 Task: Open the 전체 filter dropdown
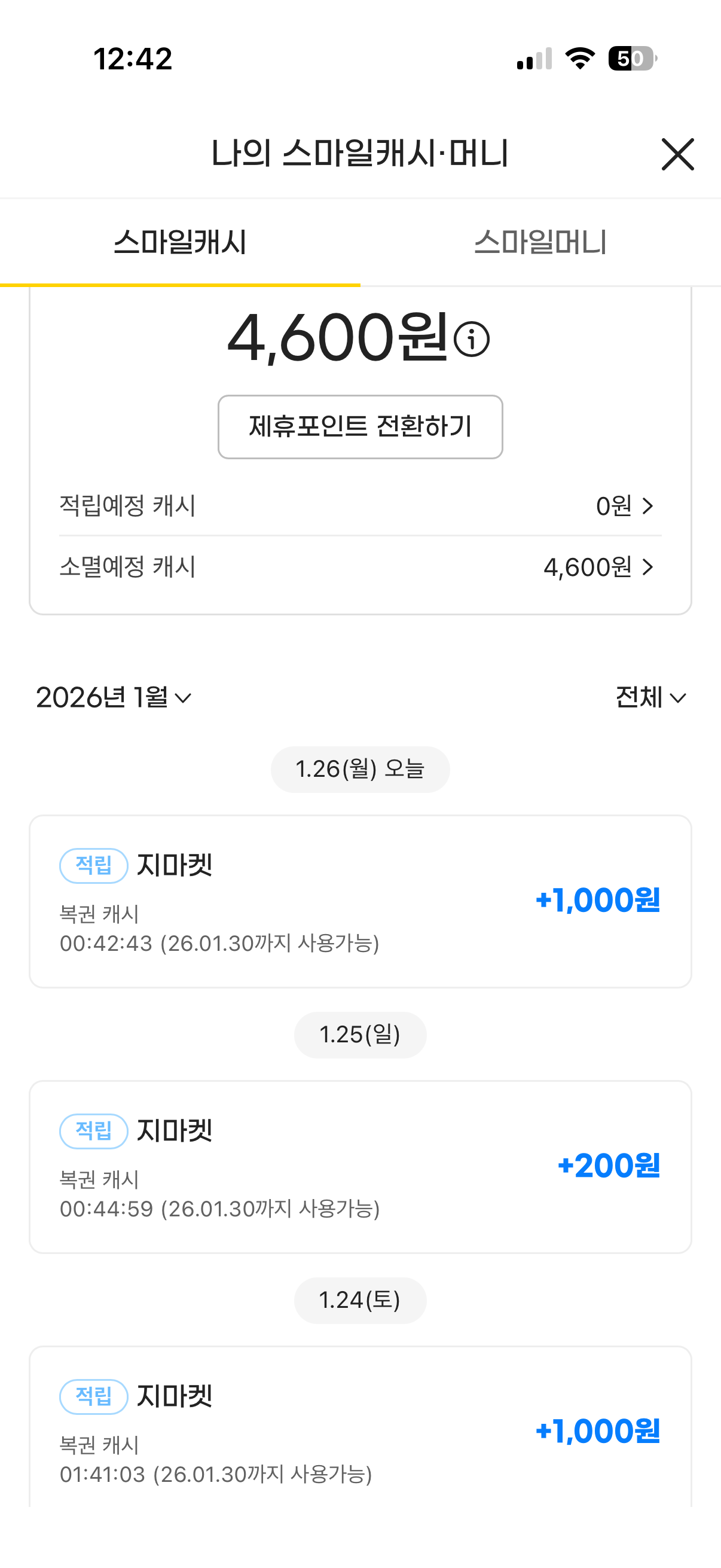(650, 697)
